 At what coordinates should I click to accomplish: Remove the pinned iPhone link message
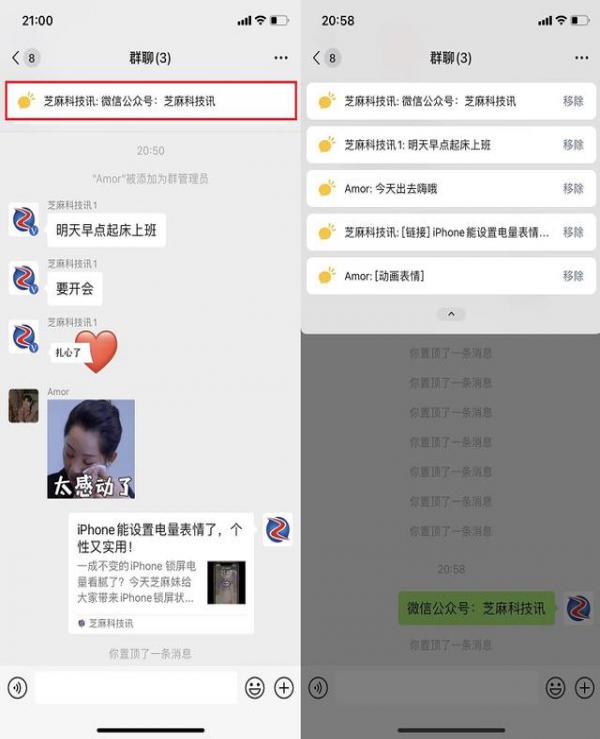[x=573, y=232]
